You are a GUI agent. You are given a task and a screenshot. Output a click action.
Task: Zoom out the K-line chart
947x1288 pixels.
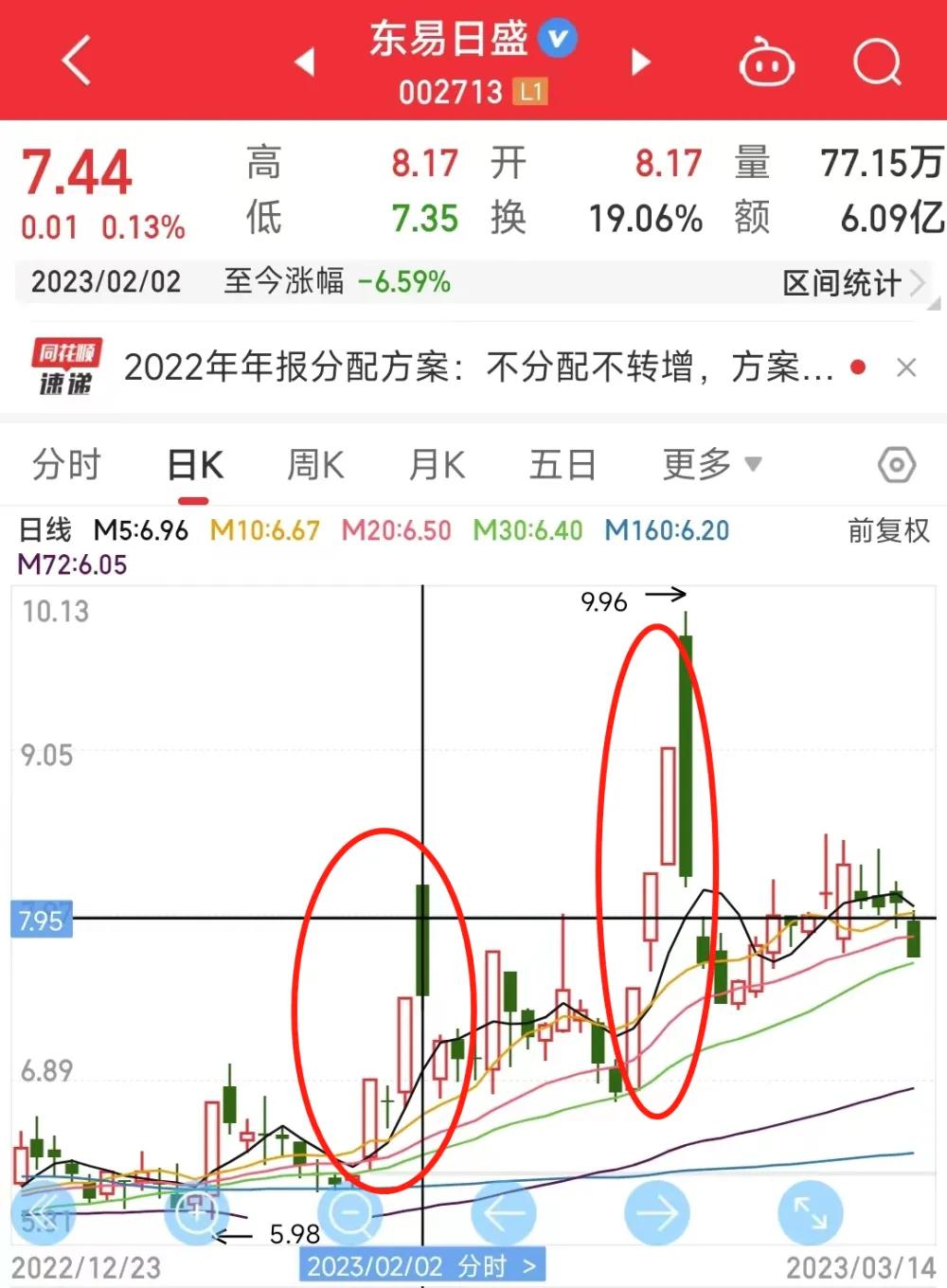350,1213
